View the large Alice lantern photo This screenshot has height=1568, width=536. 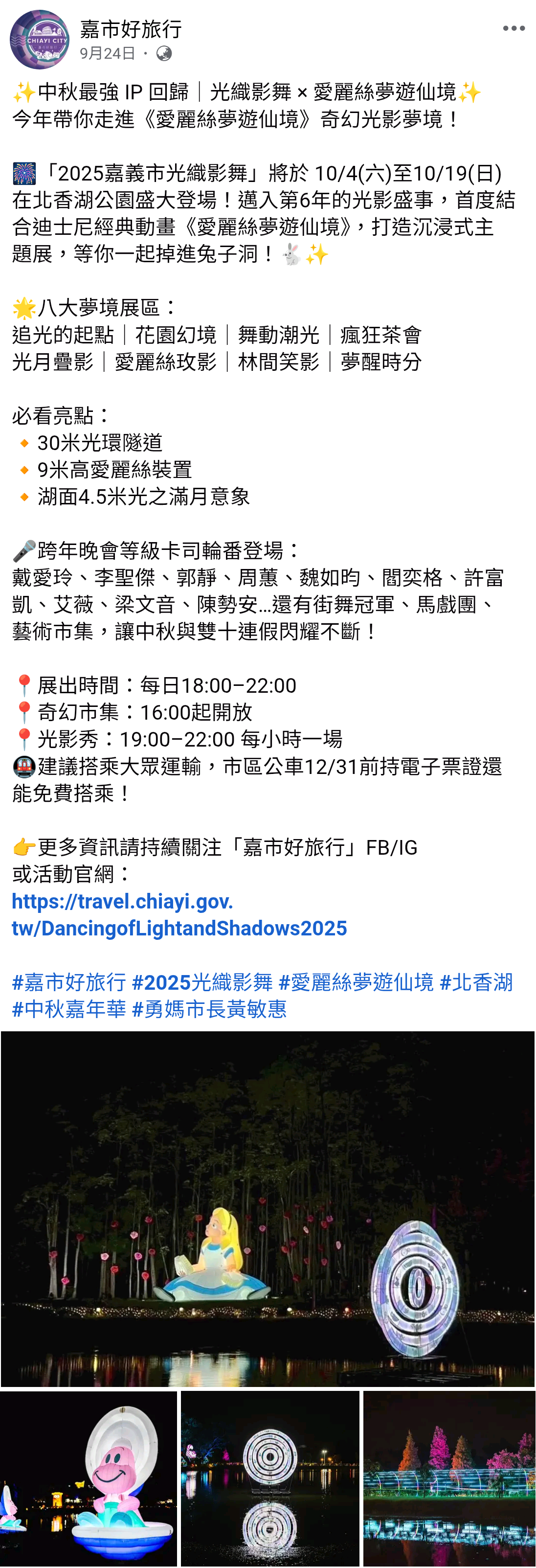[x=268, y=1208]
